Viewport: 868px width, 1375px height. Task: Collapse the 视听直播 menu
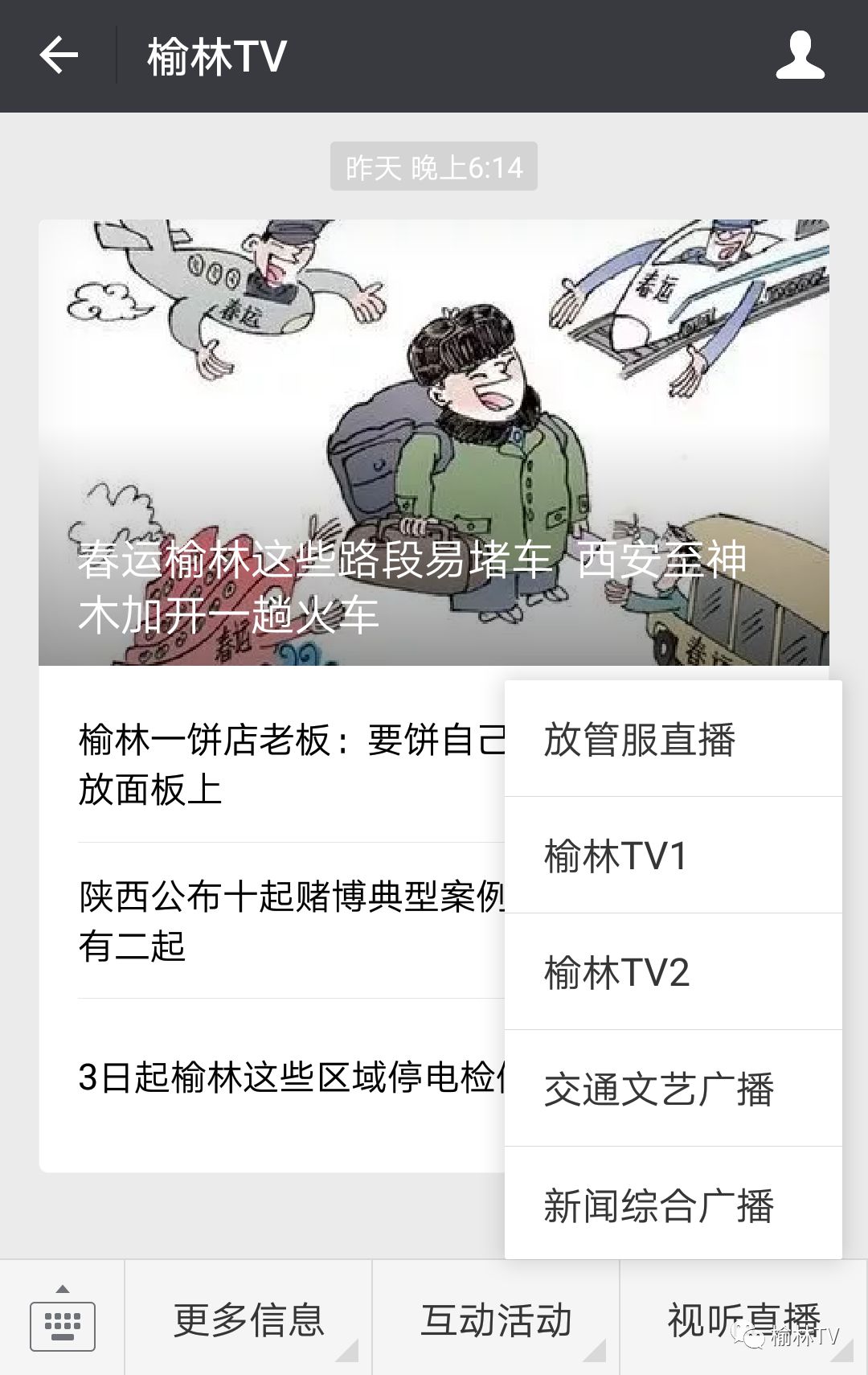743,1316
